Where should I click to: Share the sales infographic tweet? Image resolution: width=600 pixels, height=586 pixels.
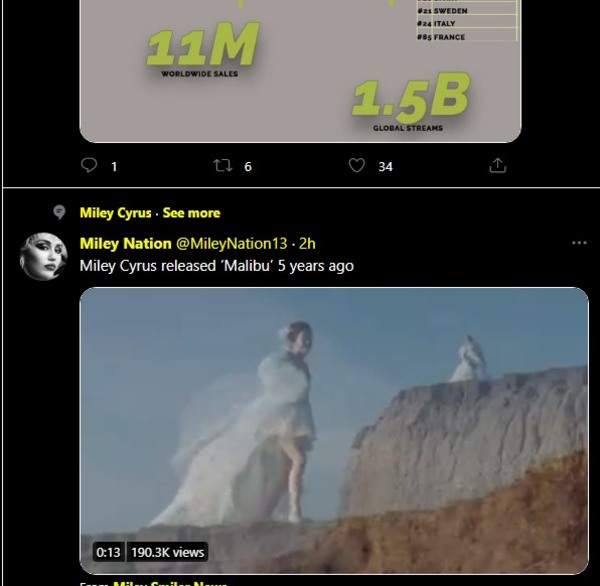(x=497, y=166)
